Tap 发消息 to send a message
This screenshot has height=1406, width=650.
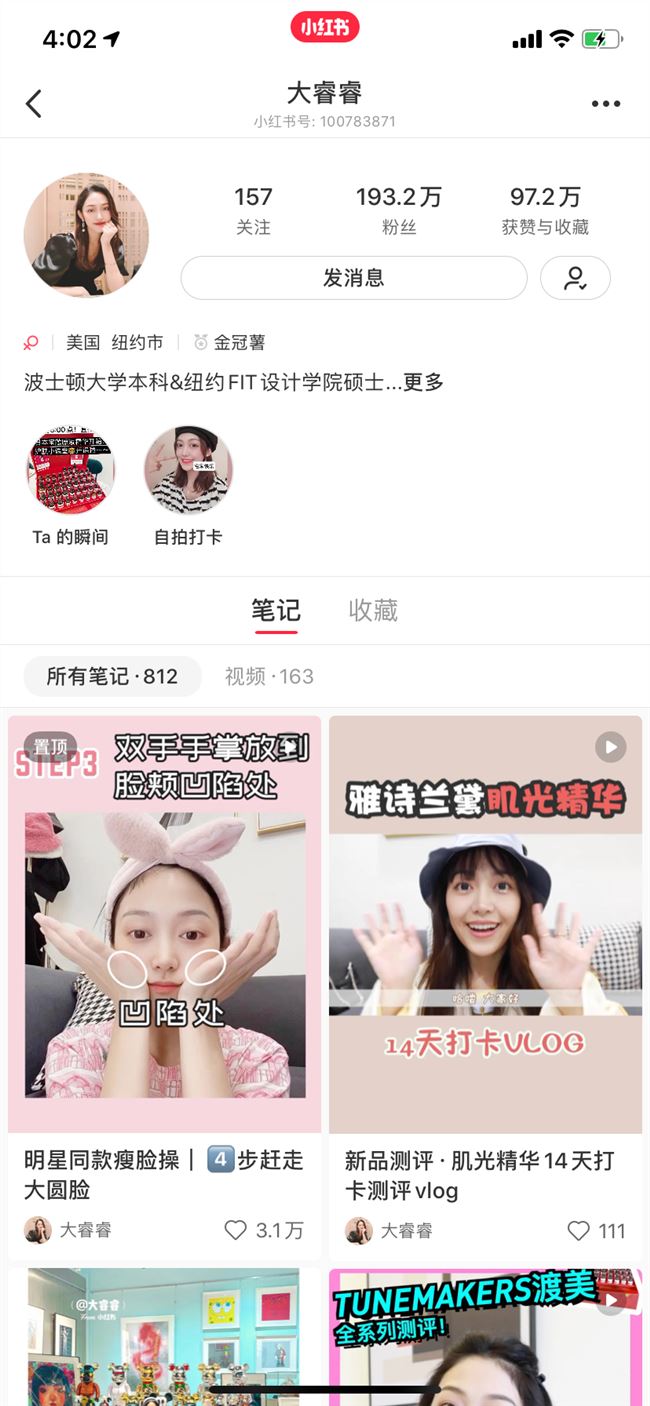click(x=353, y=278)
